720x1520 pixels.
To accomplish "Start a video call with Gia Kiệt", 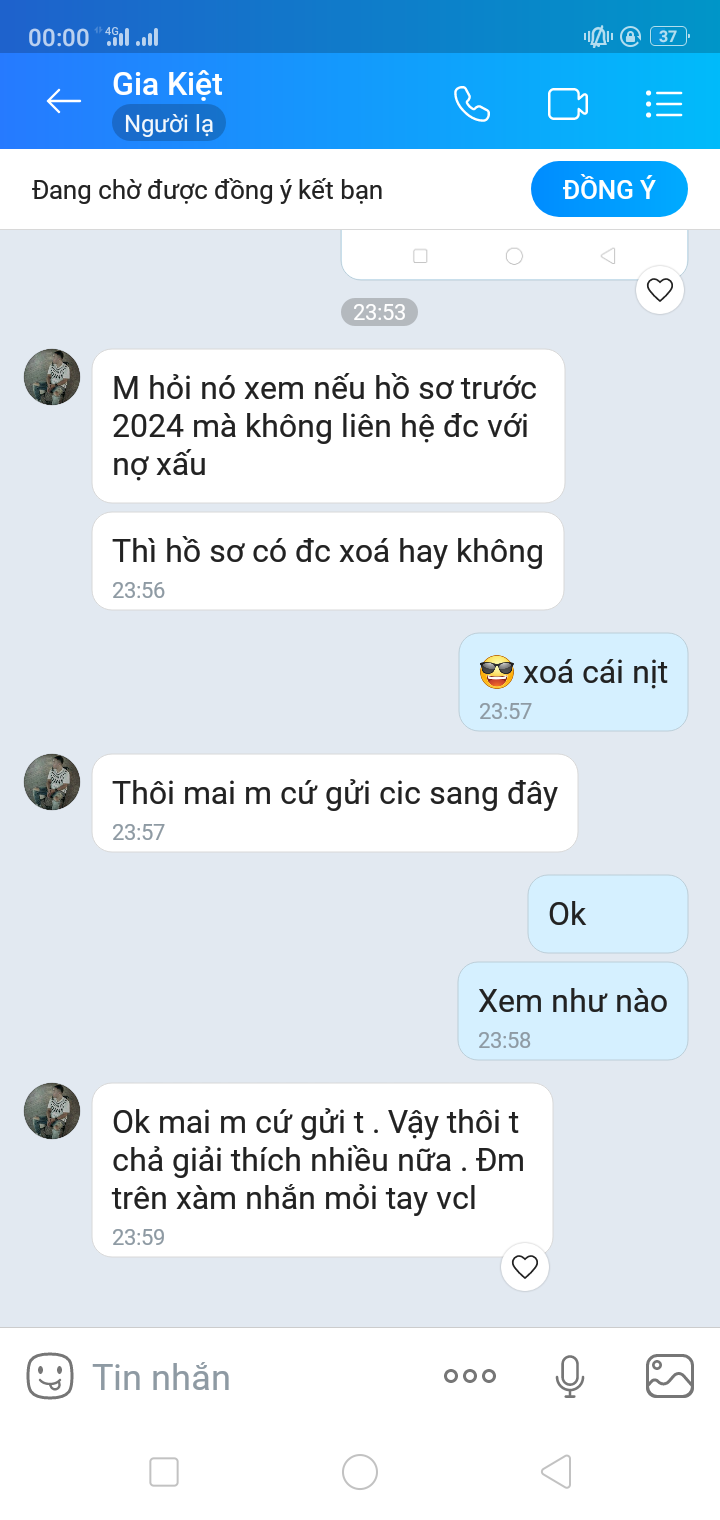I will point(567,101).
